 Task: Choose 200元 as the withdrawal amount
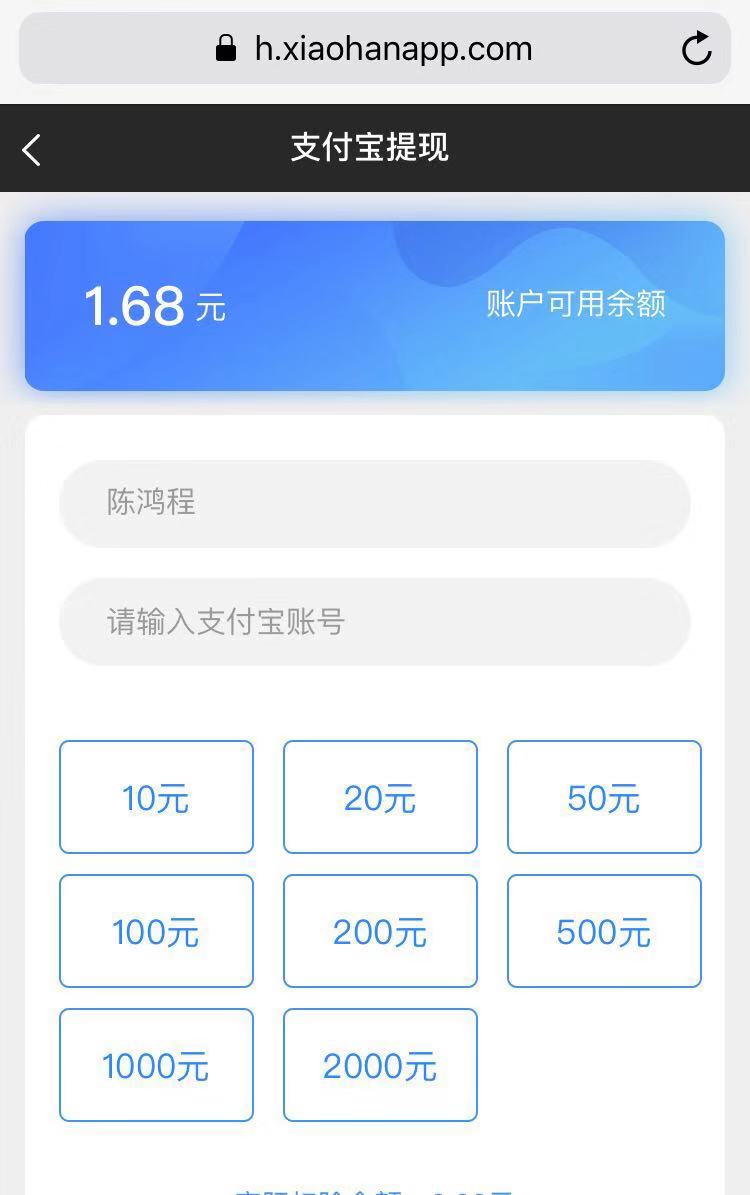click(x=380, y=931)
